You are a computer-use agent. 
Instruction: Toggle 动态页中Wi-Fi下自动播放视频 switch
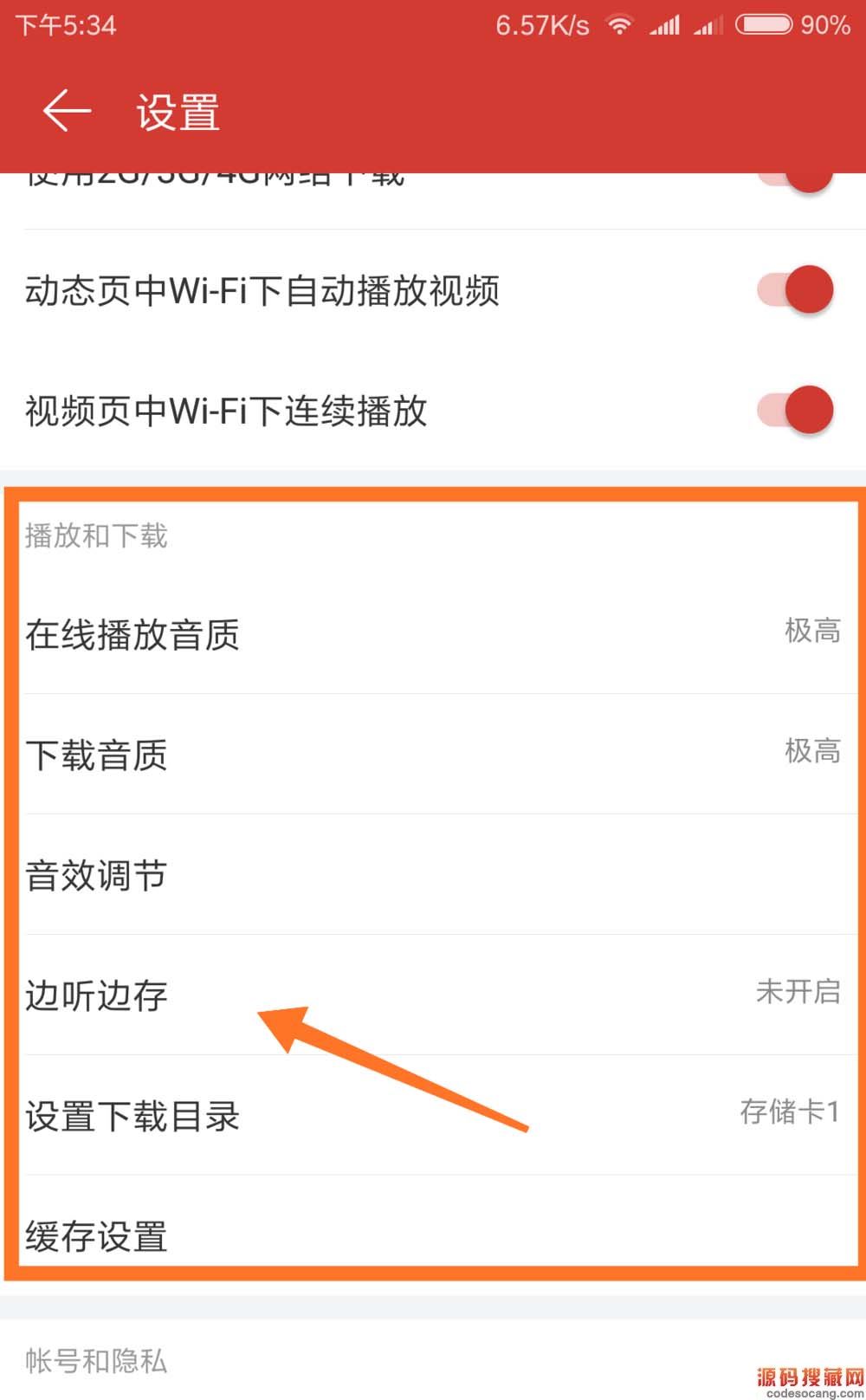795,290
